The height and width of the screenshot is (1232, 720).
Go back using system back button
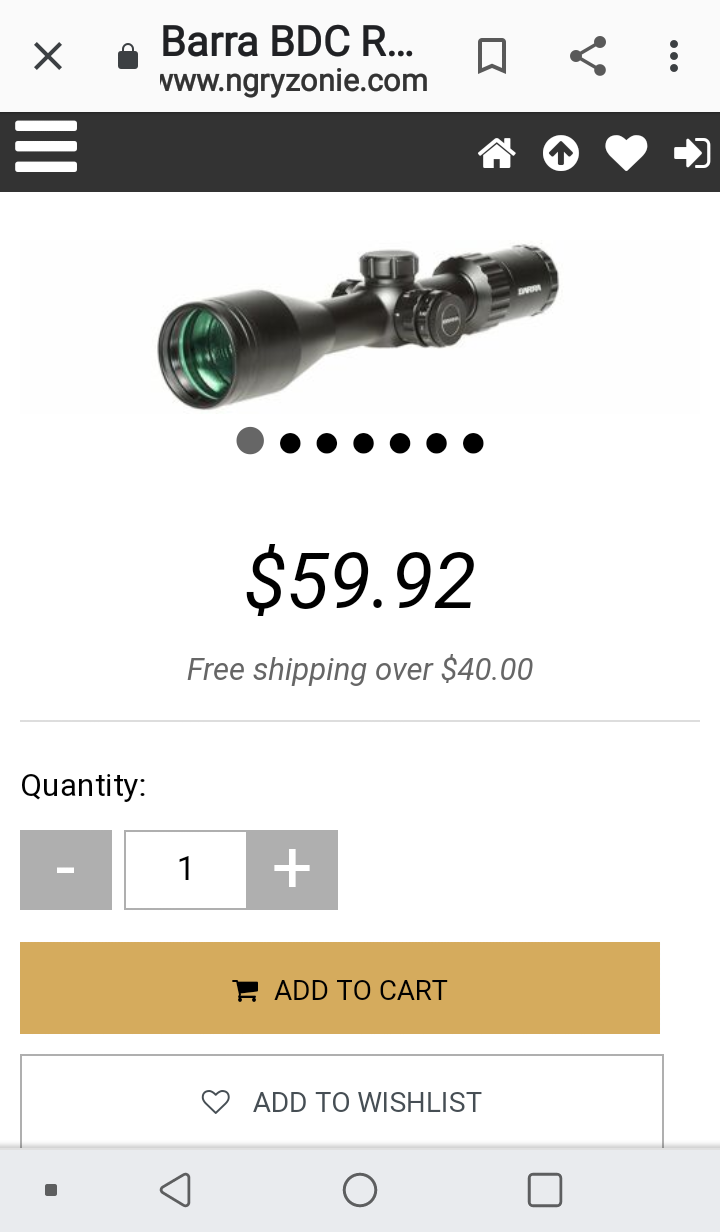tap(176, 1190)
